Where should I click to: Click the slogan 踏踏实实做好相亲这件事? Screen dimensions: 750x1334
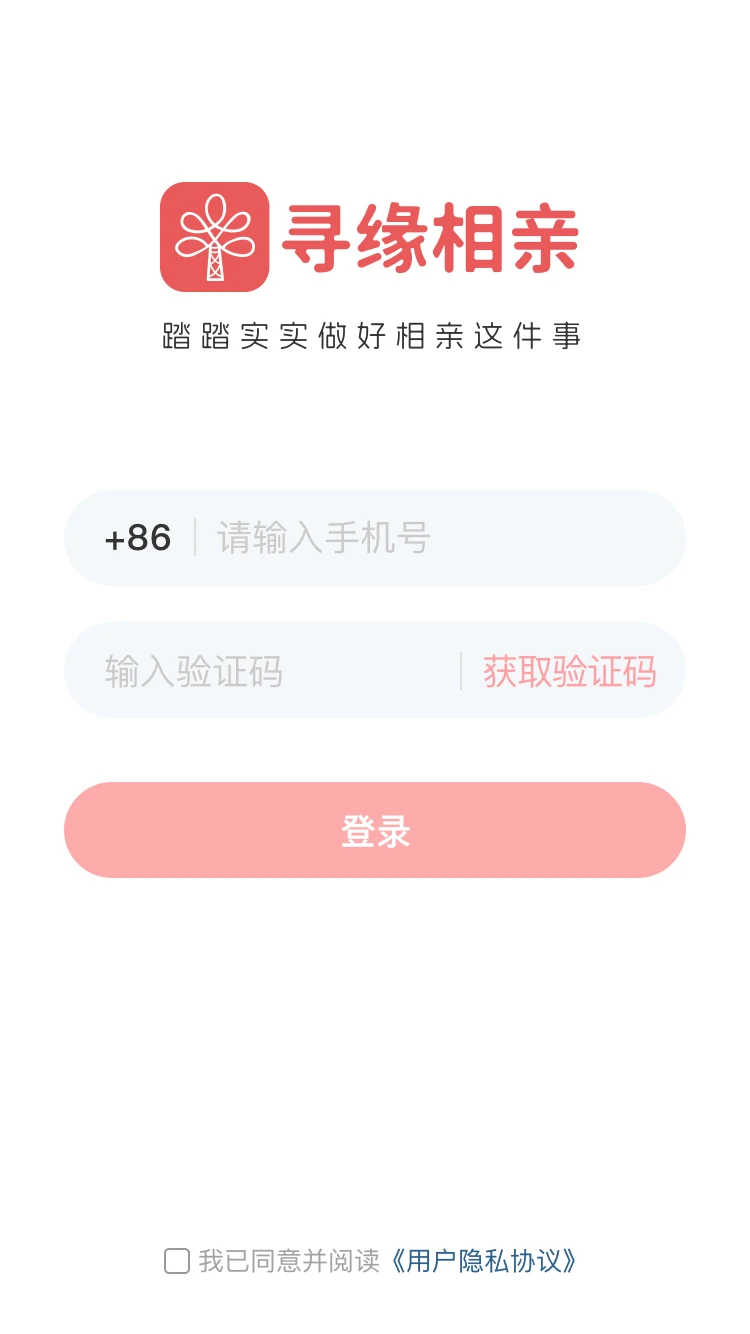374,336
